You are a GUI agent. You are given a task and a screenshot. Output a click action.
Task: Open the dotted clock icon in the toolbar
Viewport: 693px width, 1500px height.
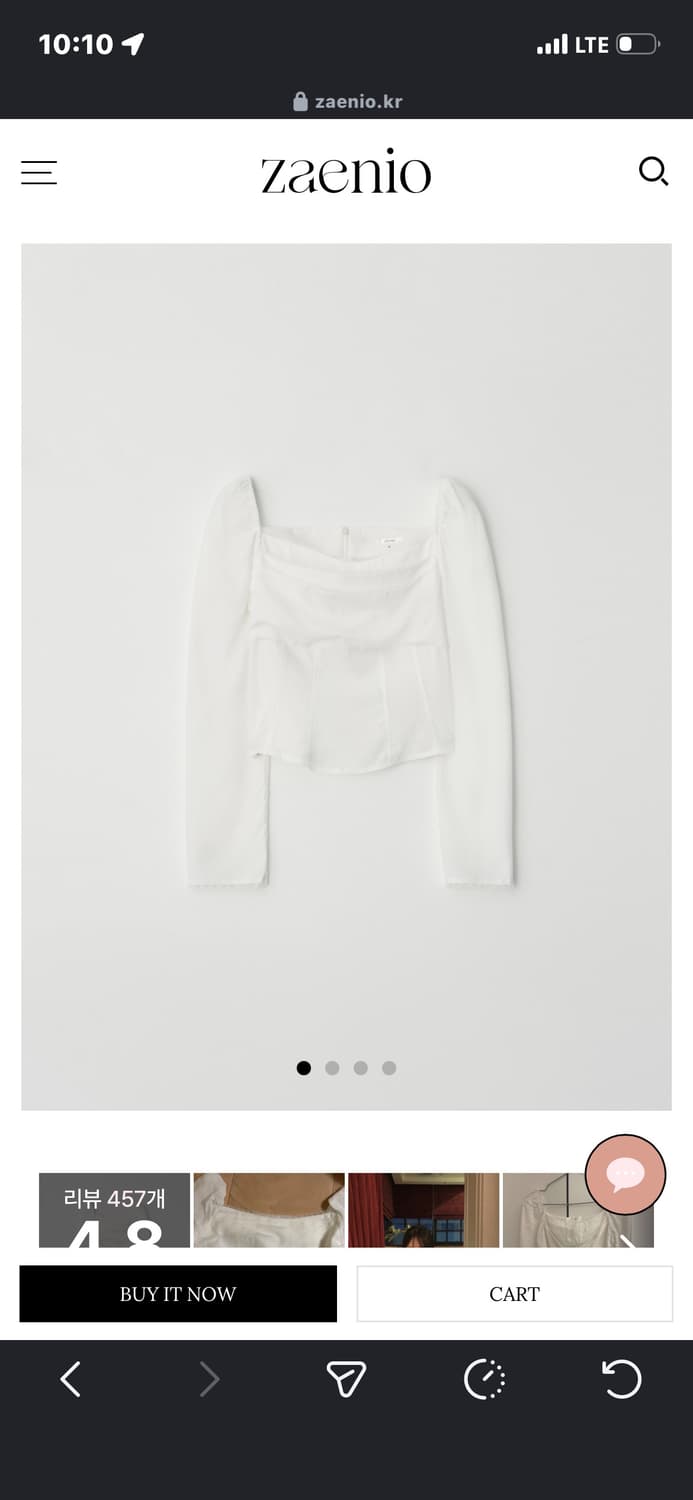tap(485, 1380)
